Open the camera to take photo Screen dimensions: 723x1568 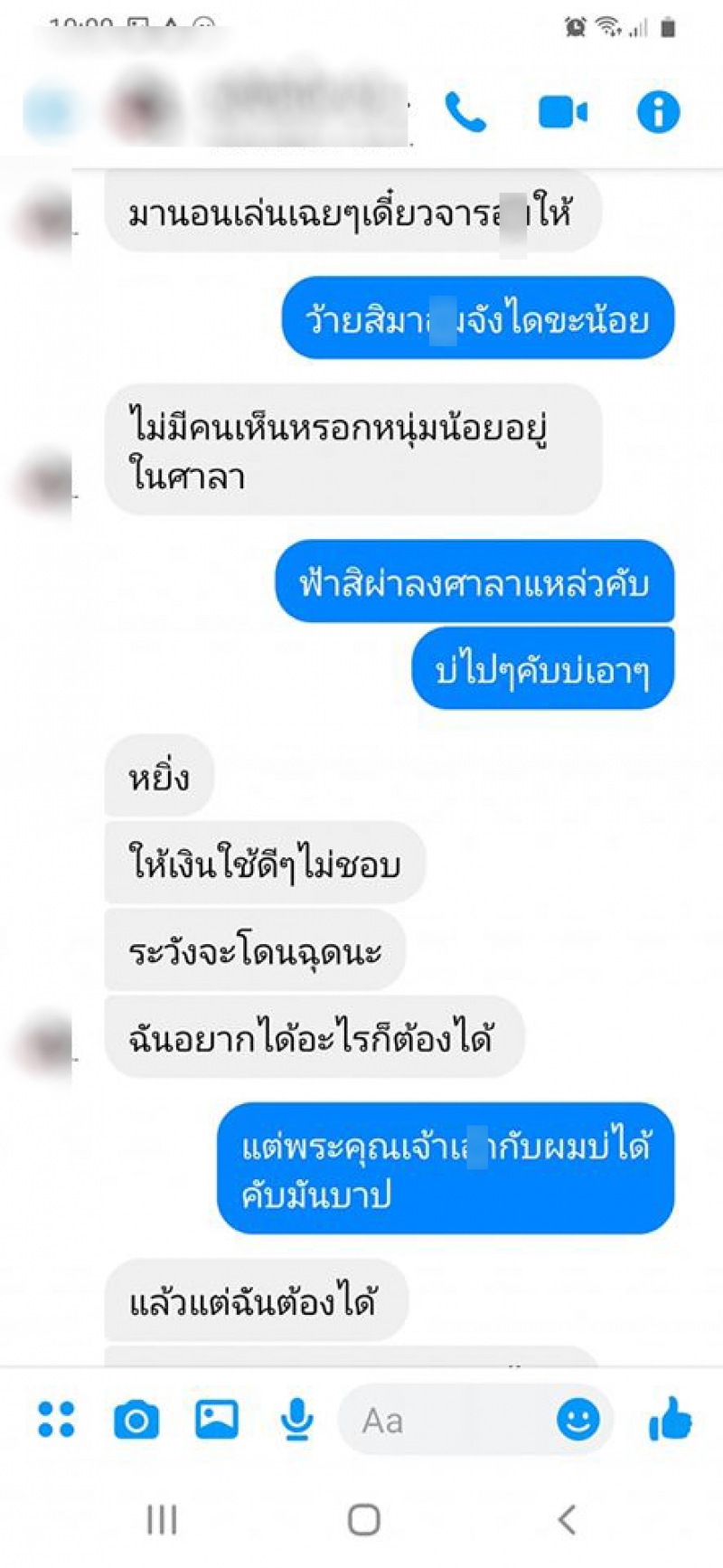click(136, 1420)
